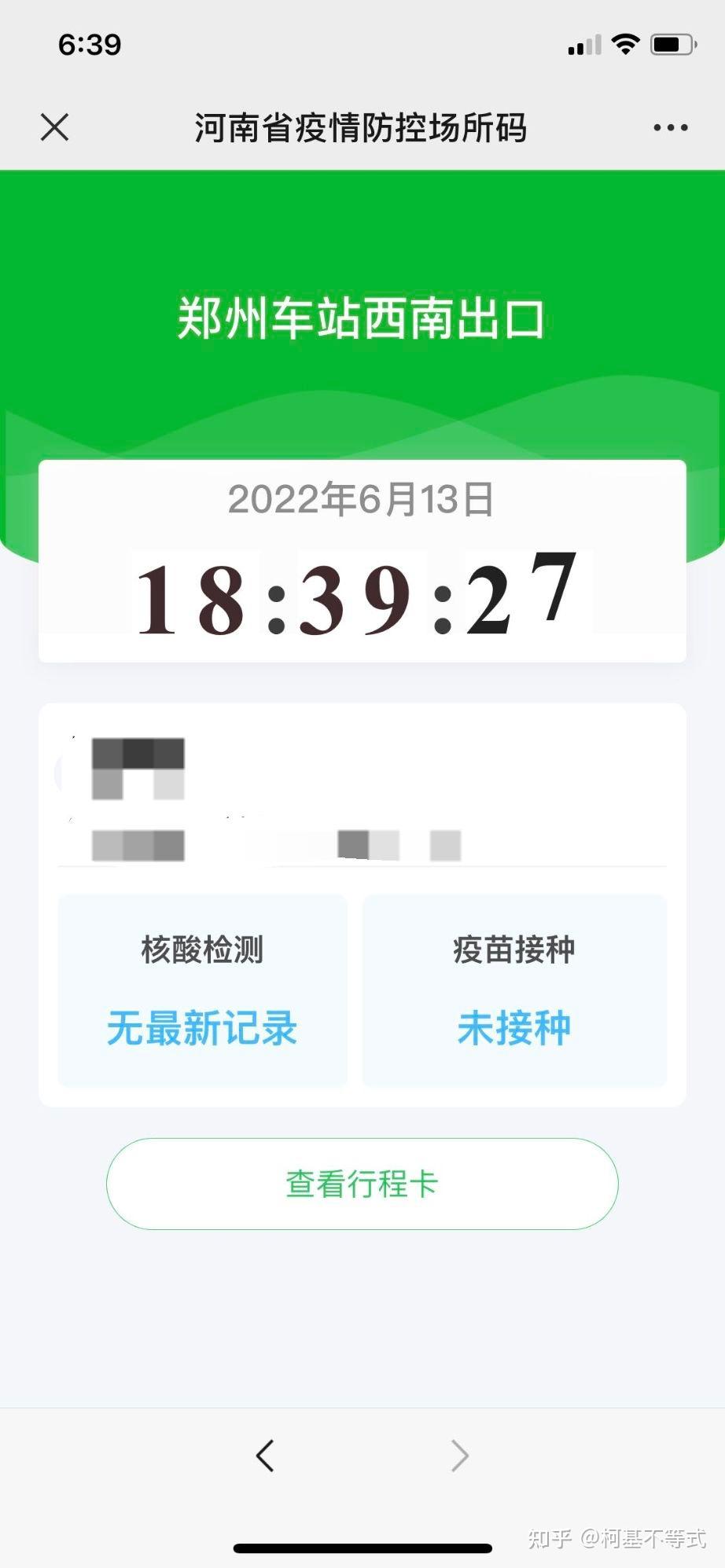
Task: Open the three-dot overflow menu
Action: tap(671, 127)
